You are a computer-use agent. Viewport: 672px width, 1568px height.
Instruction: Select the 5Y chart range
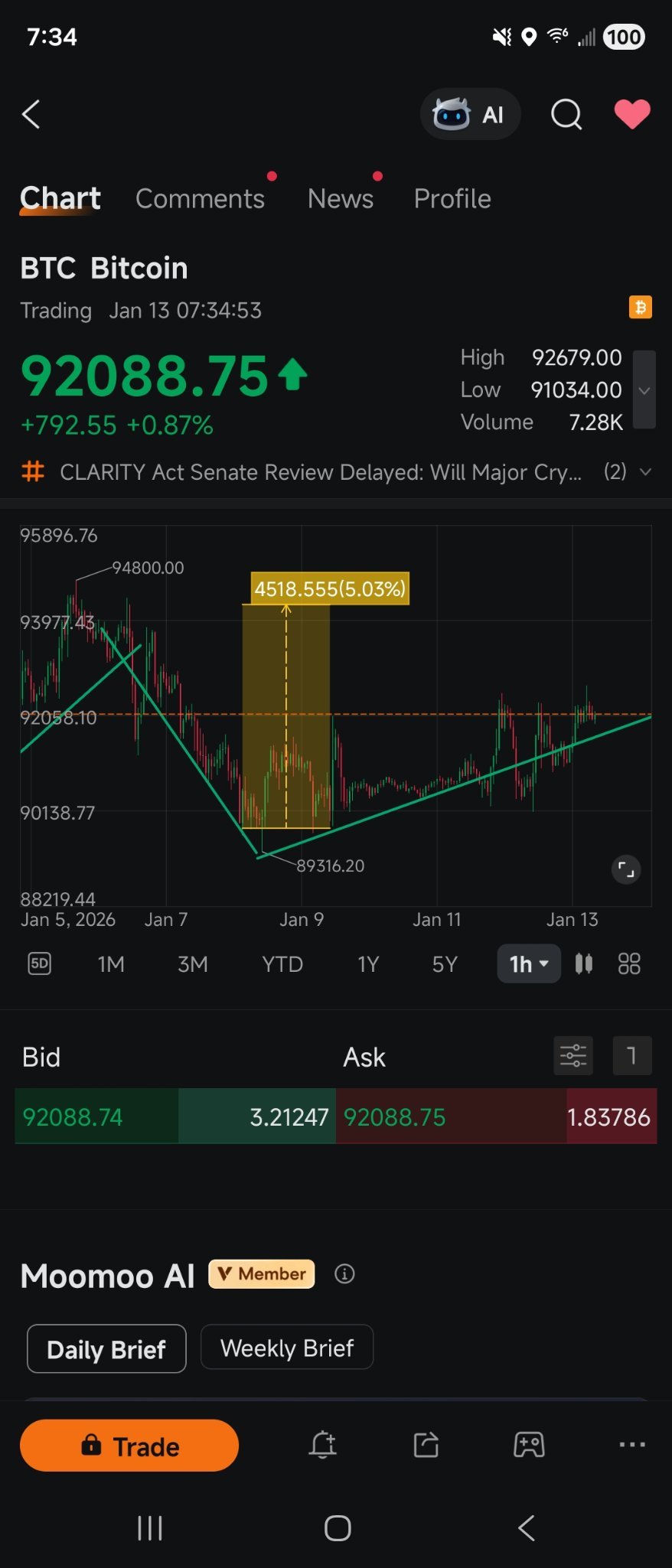click(445, 964)
